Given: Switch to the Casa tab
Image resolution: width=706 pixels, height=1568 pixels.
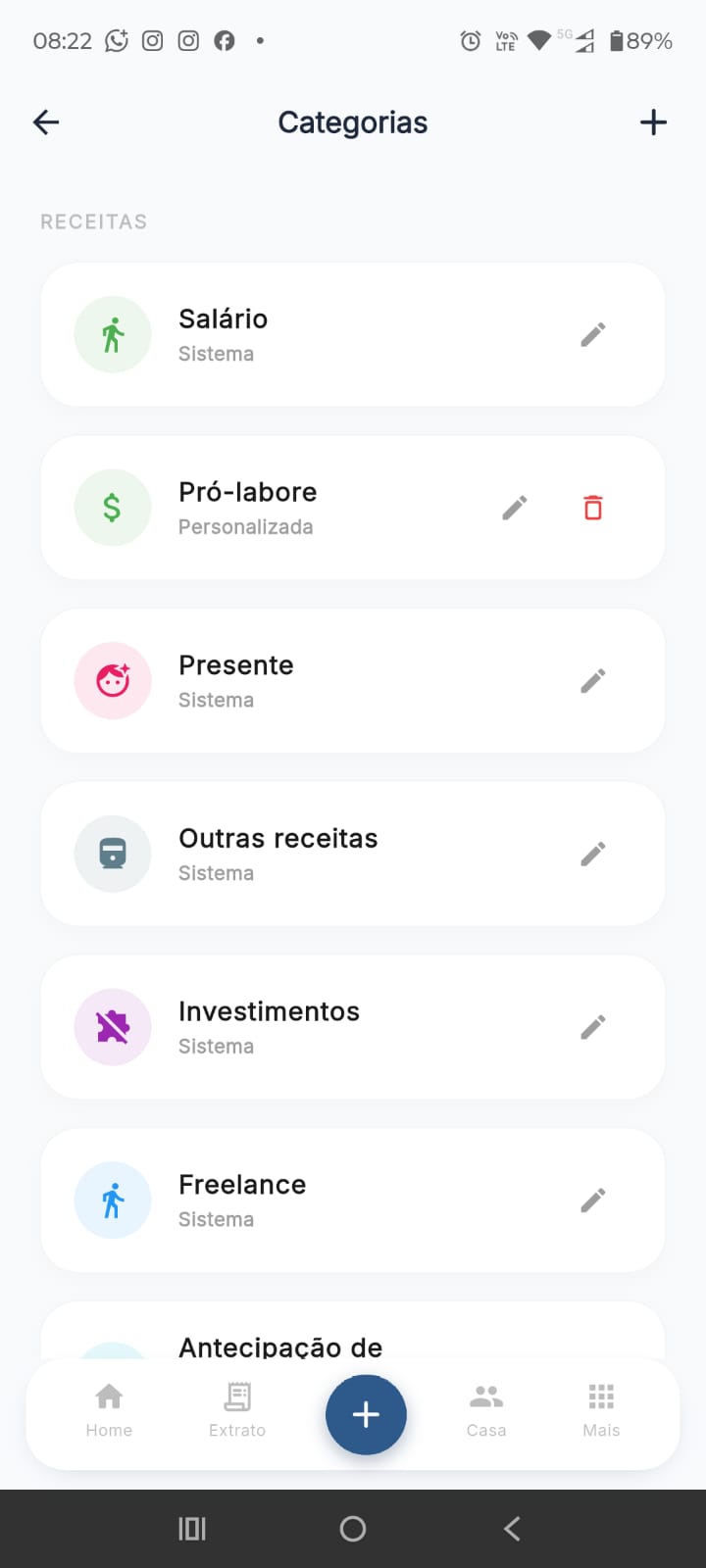Looking at the screenshot, I should 486,1410.
